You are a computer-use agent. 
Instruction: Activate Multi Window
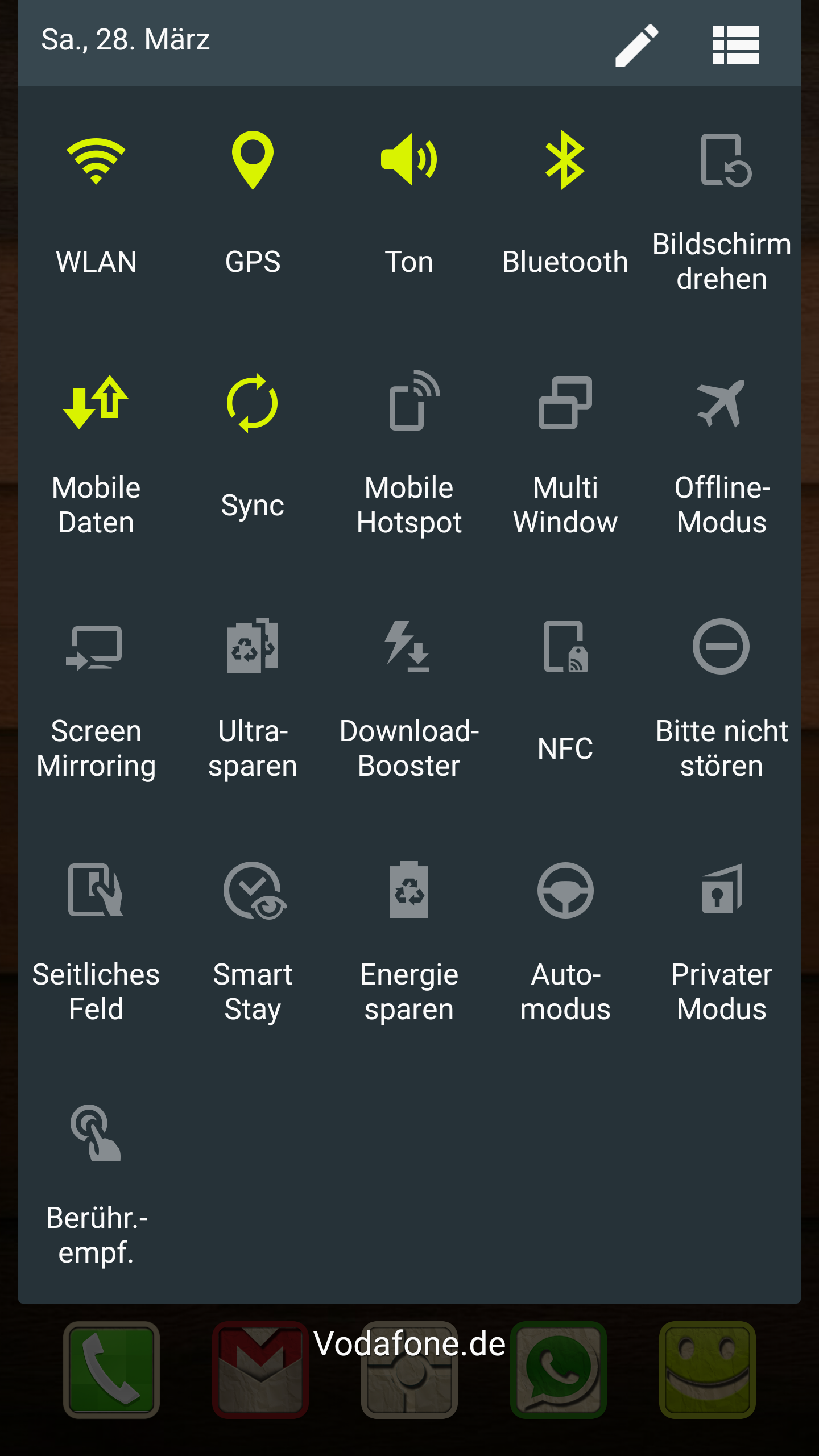point(565,404)
